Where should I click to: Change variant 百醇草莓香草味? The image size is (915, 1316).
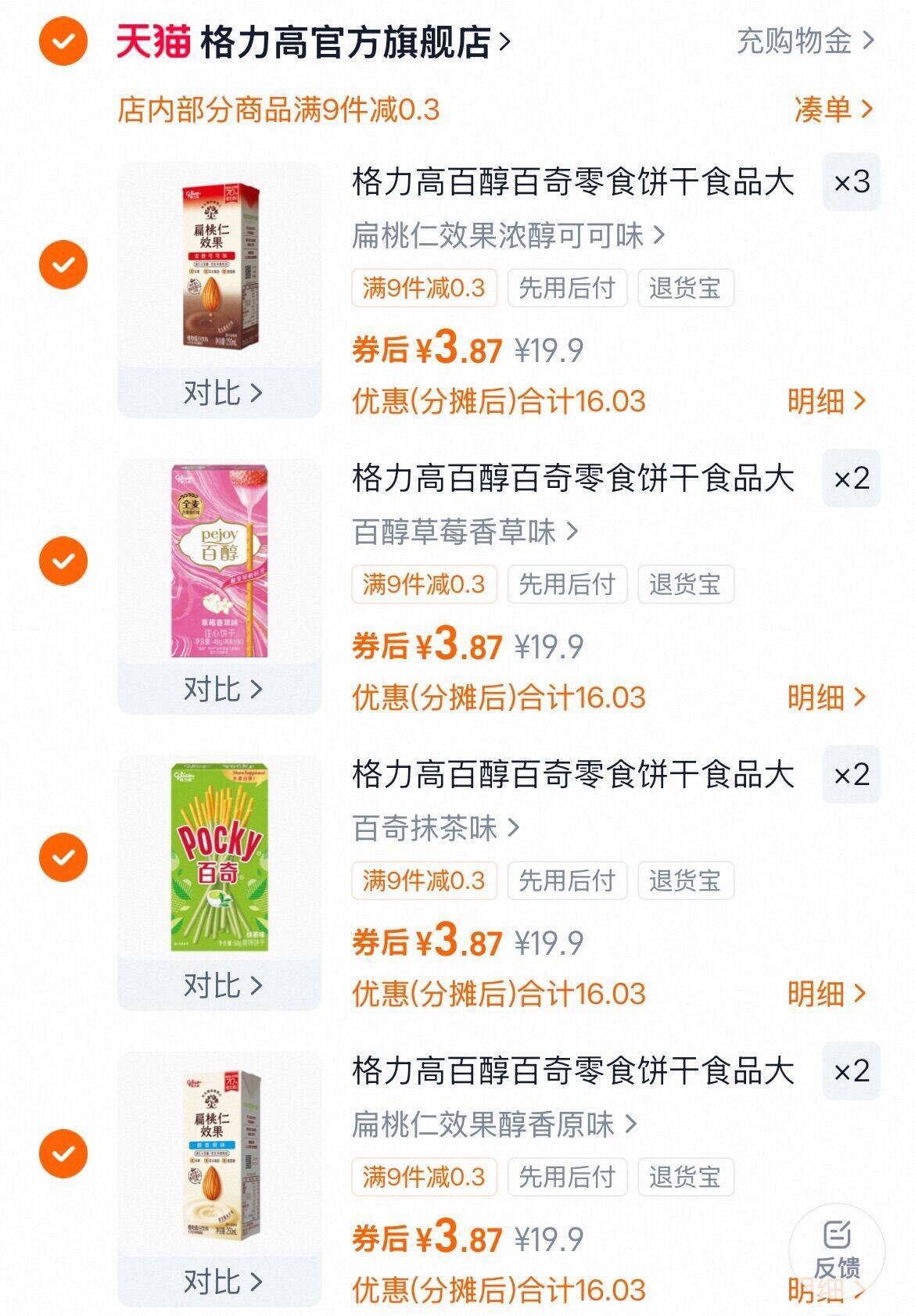click(465, 532)
